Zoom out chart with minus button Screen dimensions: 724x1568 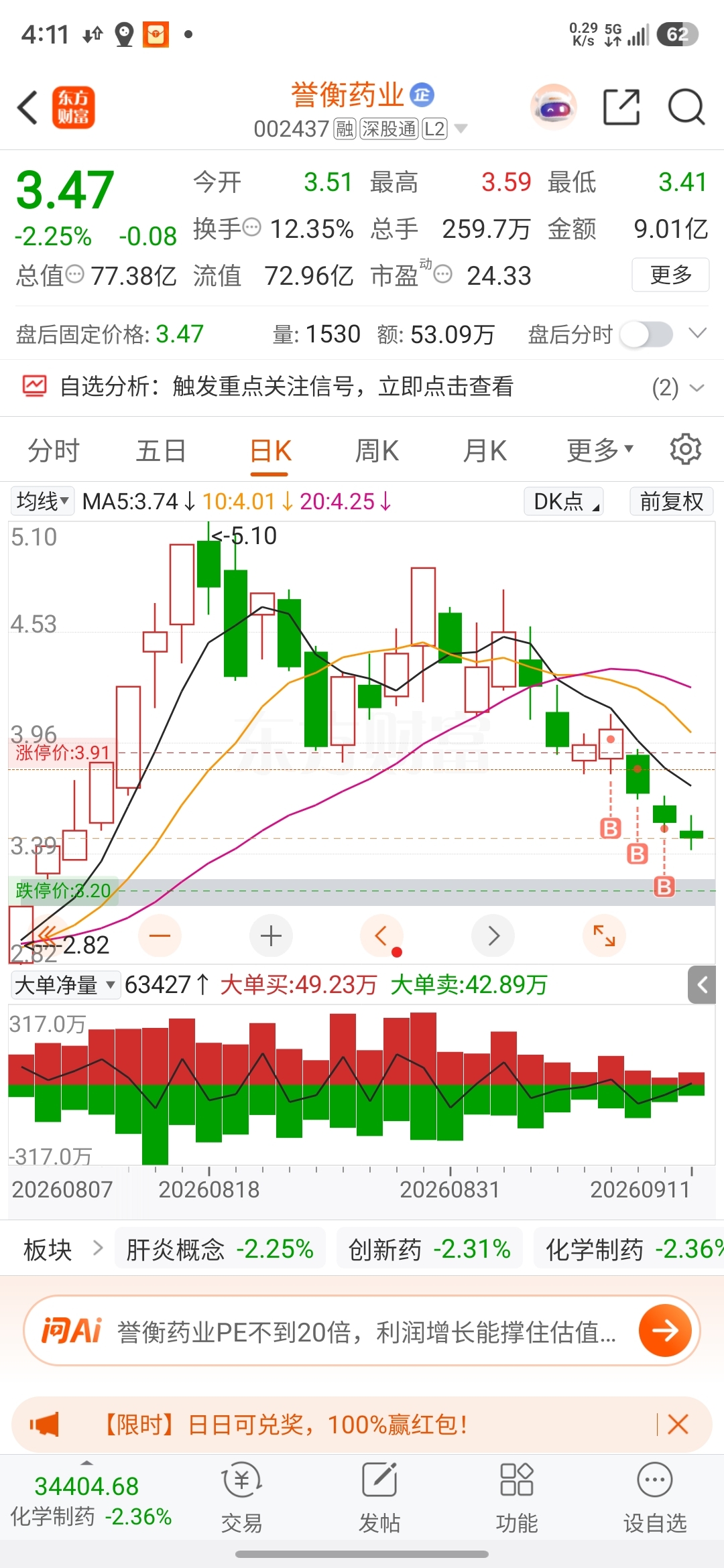[x=160, y=935]
